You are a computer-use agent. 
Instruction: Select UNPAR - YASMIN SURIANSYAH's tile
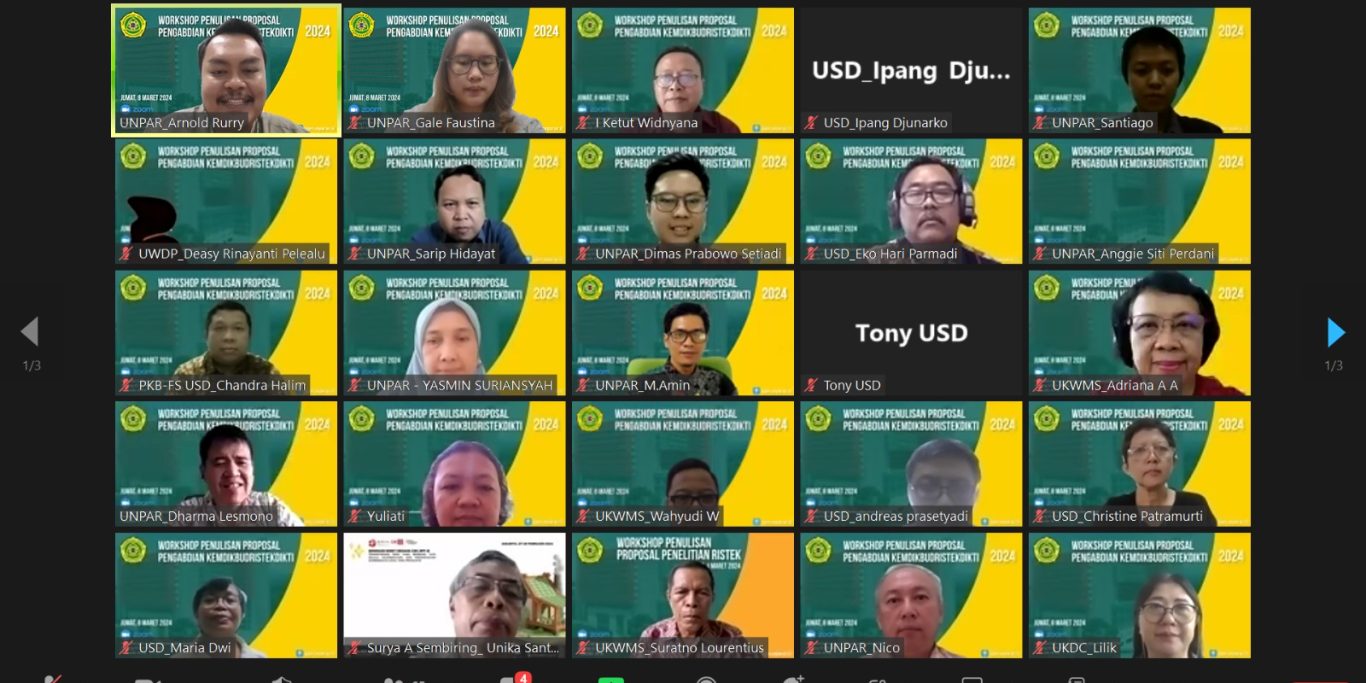point(455,333)
